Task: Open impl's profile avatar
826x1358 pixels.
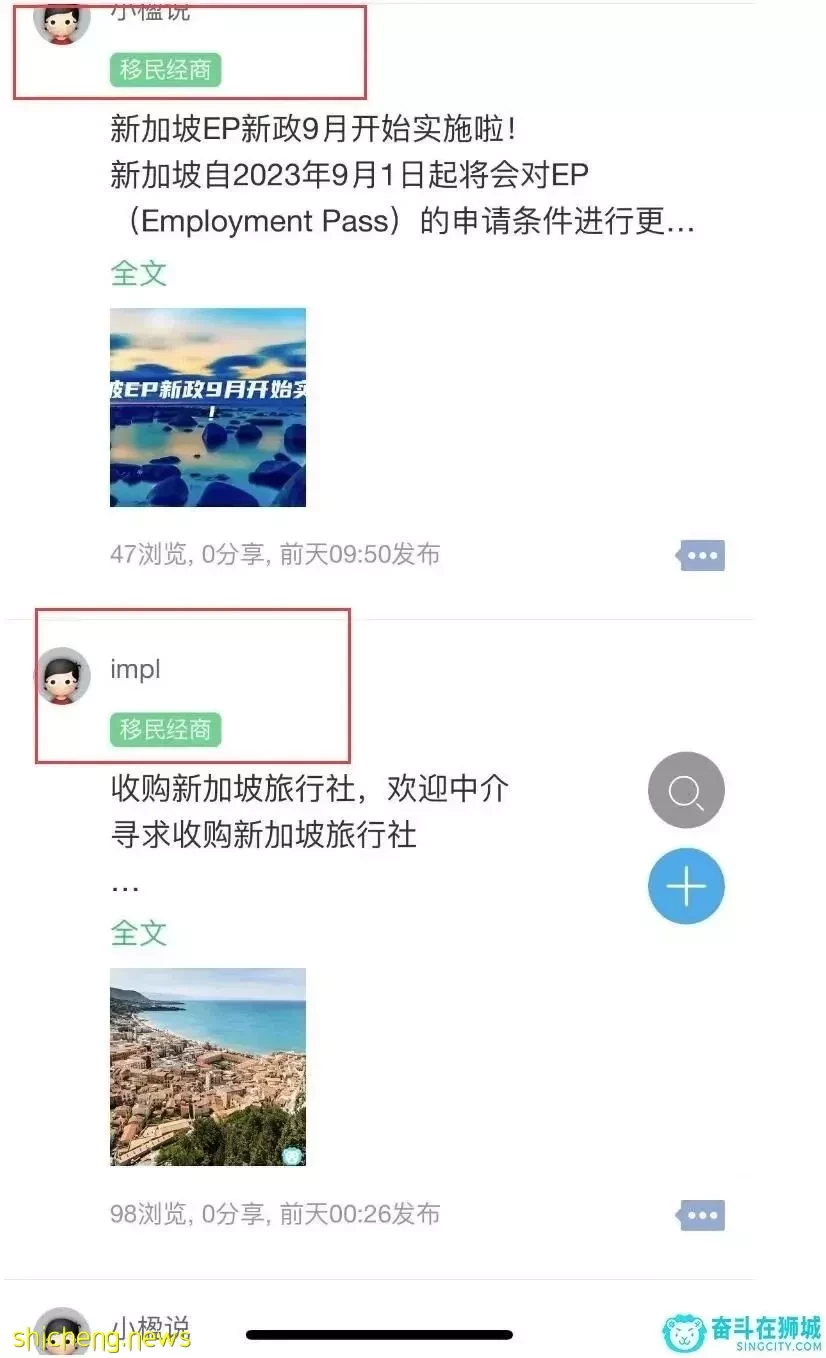Action: (x=62, y=675)
